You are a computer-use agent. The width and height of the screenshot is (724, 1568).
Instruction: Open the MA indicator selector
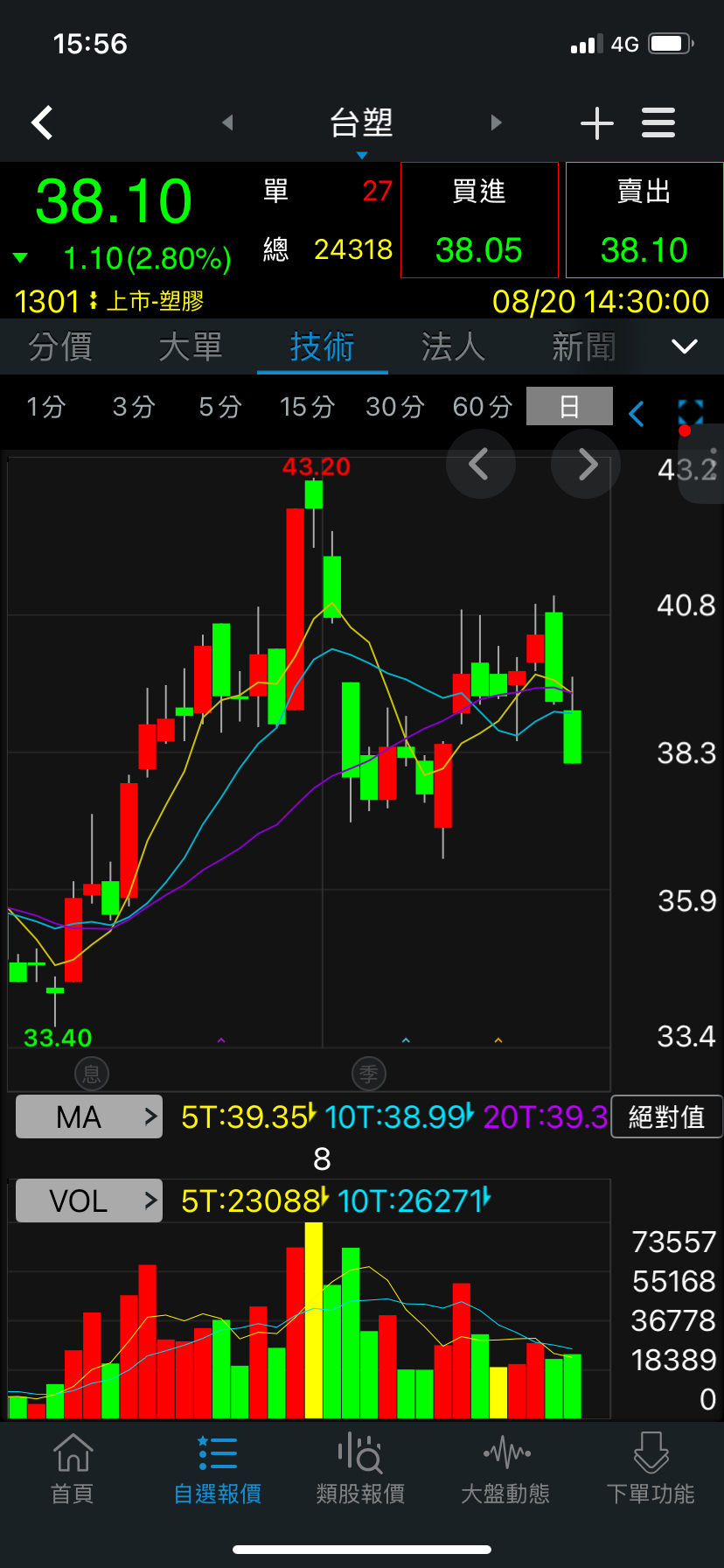(x=89, y=1117)
